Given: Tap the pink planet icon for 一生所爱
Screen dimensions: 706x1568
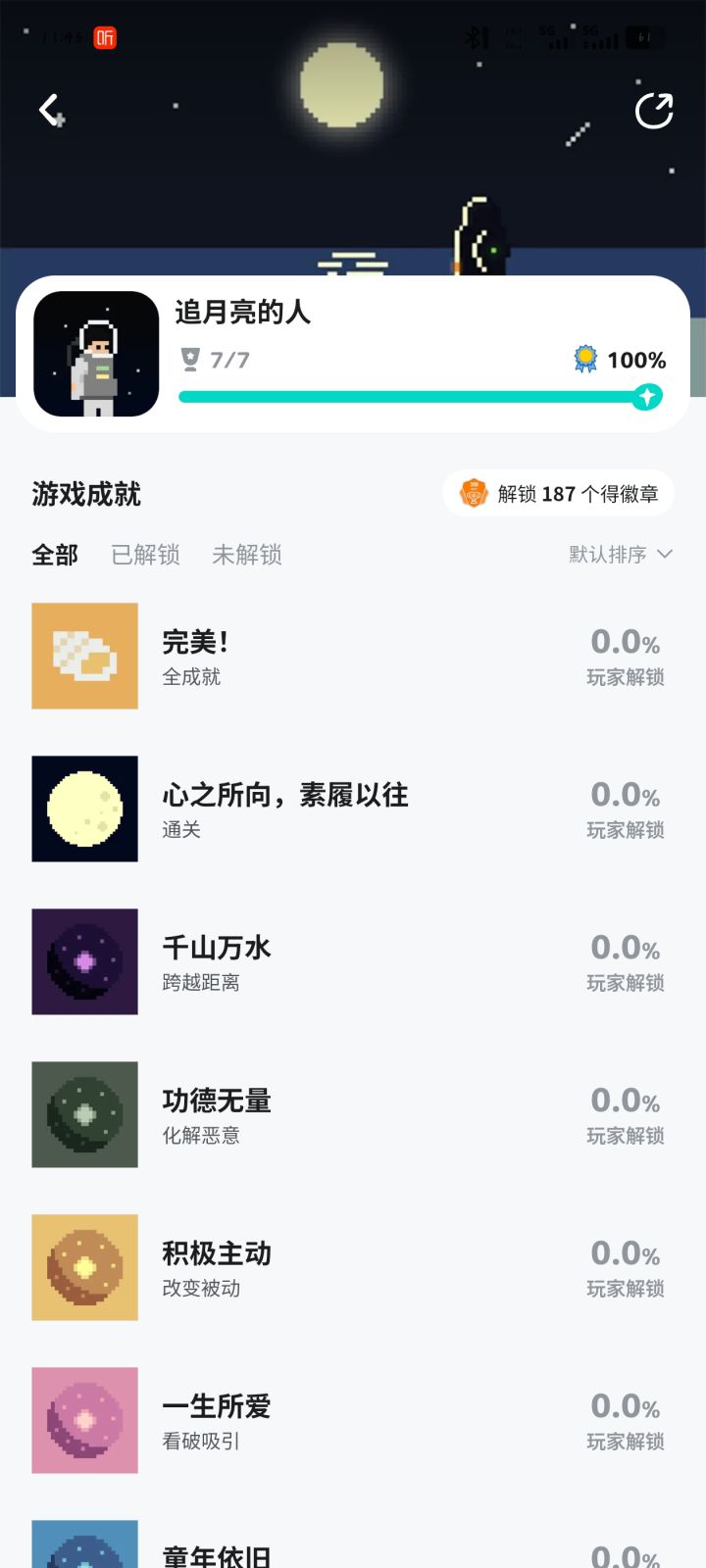Looking at the screenshot, I should pyautogui.click(x=84, y=1420).
